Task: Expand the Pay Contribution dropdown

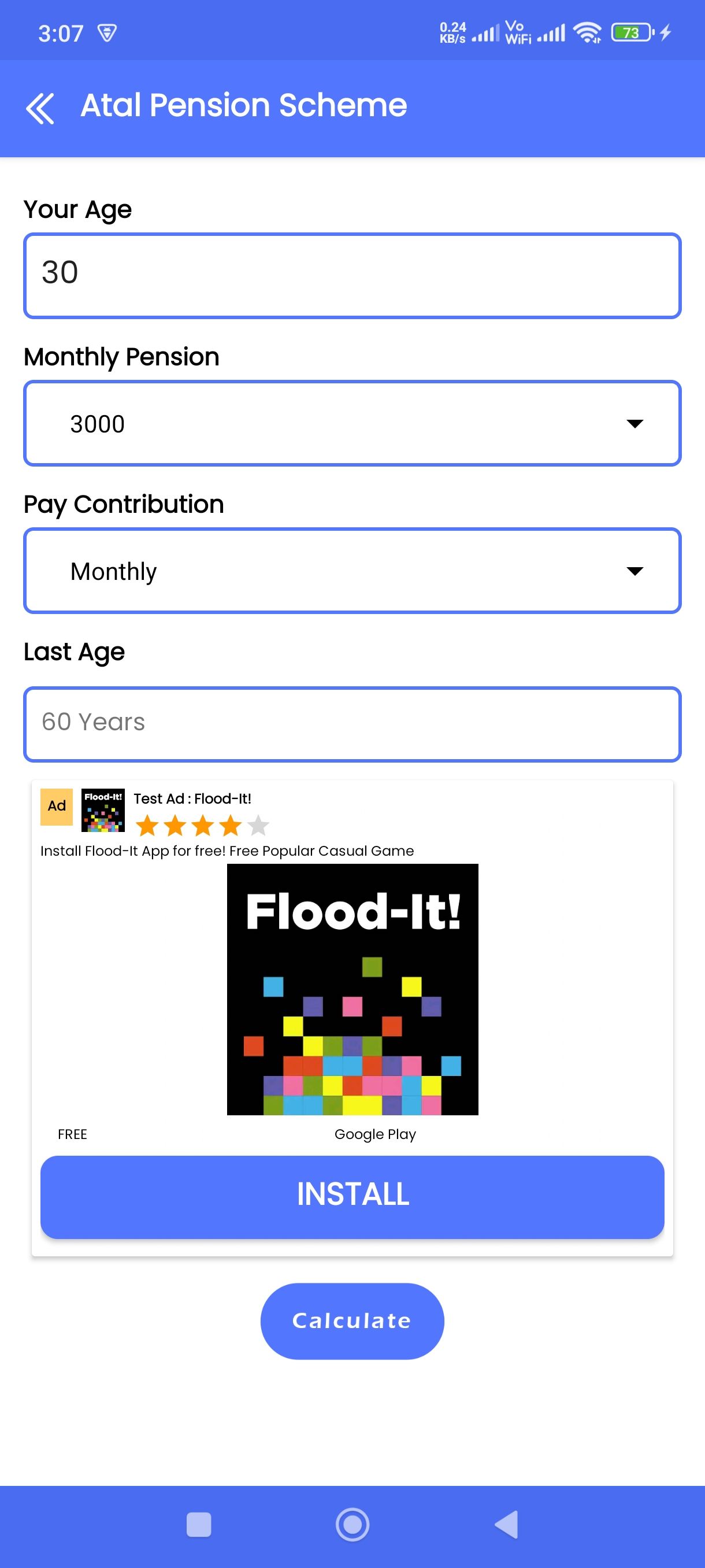Action: (352, 570)
